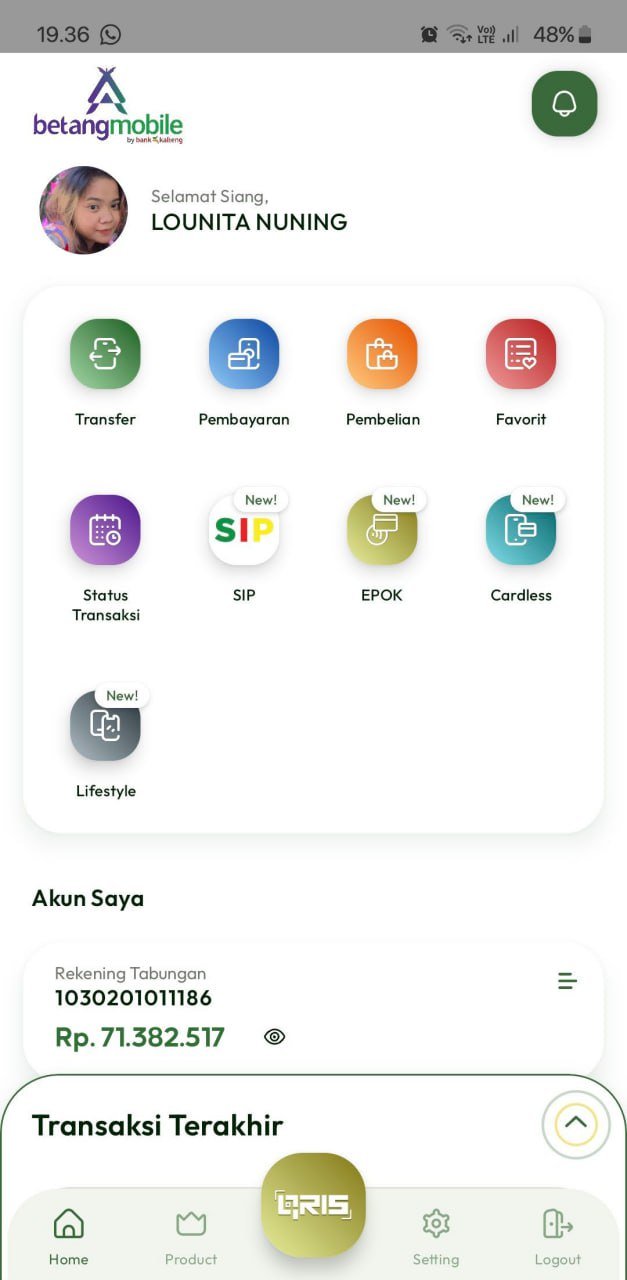Image resolution: width=627 pixels, height=1280 pixels.
Task: Switch to the Home tab
Action: [x=68, y=1236]
